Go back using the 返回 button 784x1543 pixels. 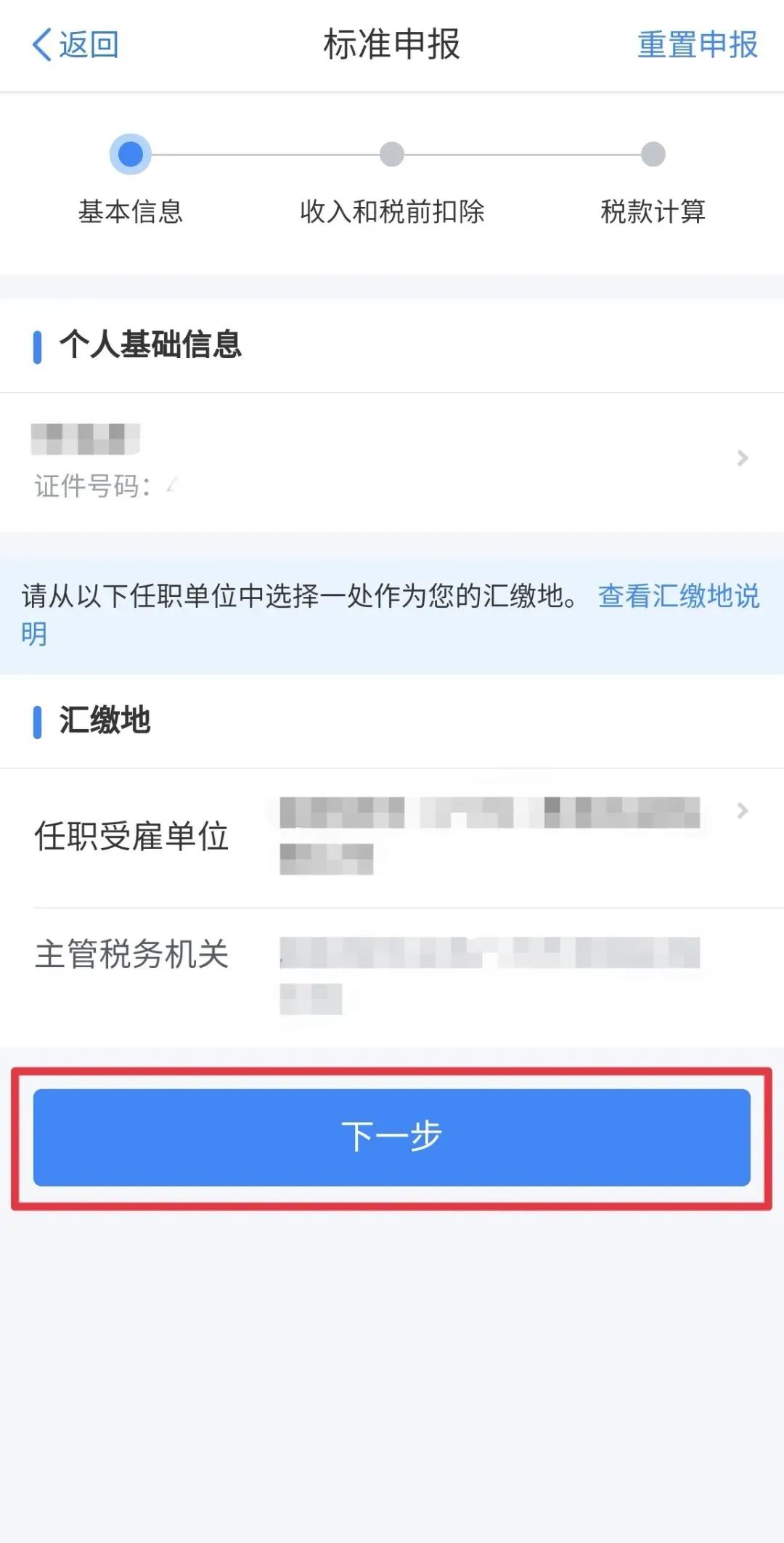[75, 44]
